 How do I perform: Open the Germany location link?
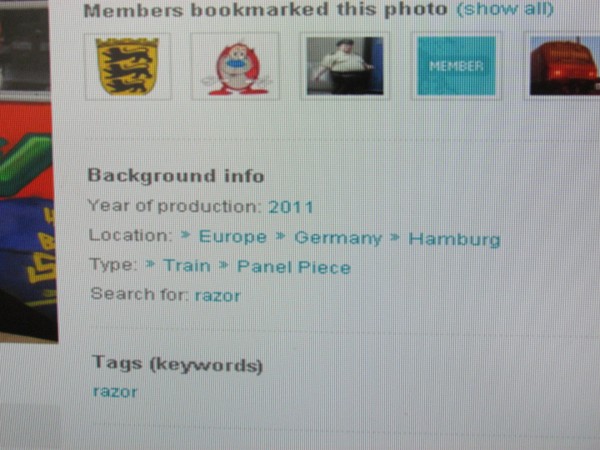click(338, 239)
